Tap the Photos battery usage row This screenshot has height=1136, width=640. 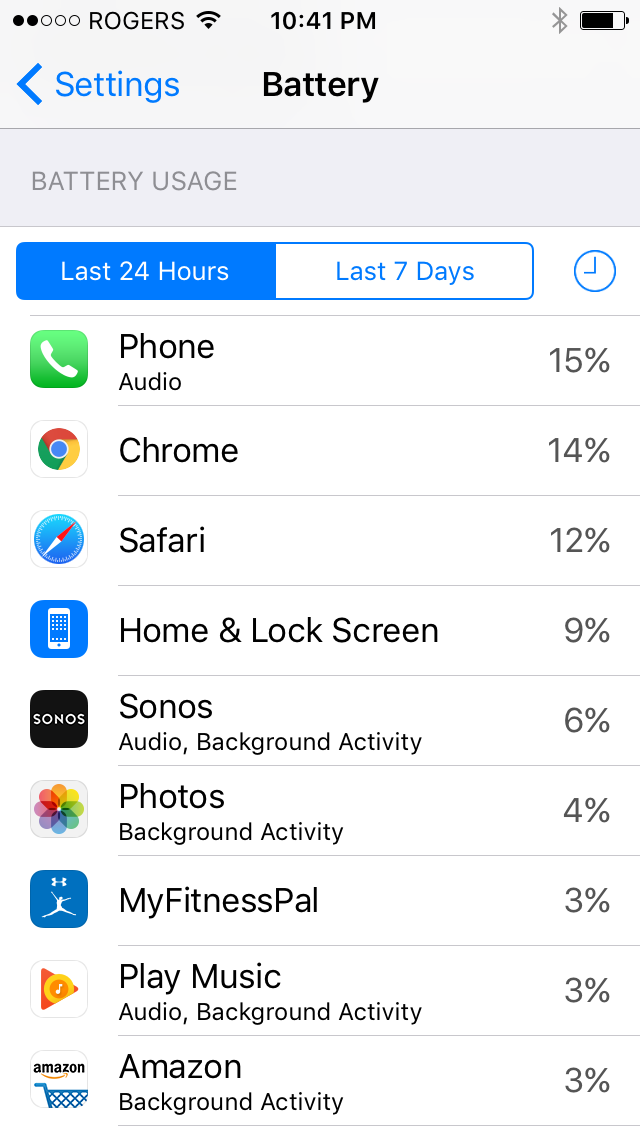pyautogui.click(x=320, y=810)
